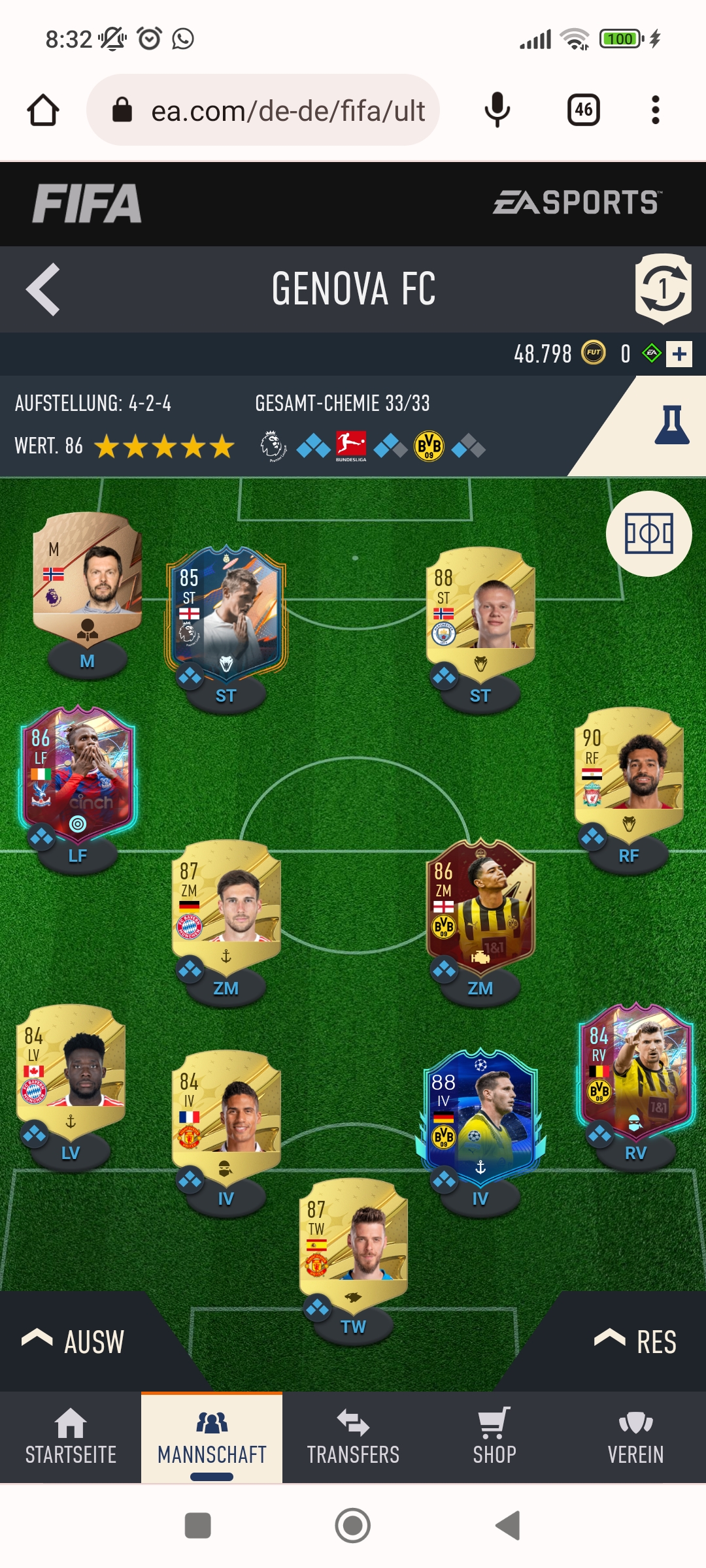Switch to the Startseite tab

pos(71,1437)
